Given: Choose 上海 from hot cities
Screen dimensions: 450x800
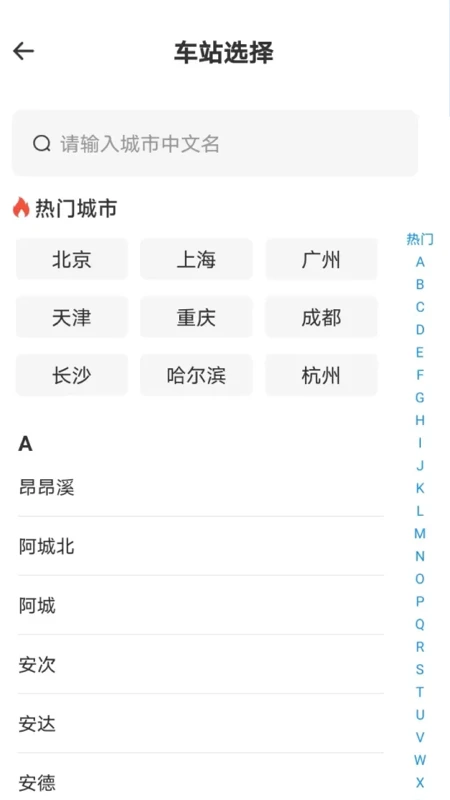Looking at the screenshot, I should click(196, 259).
